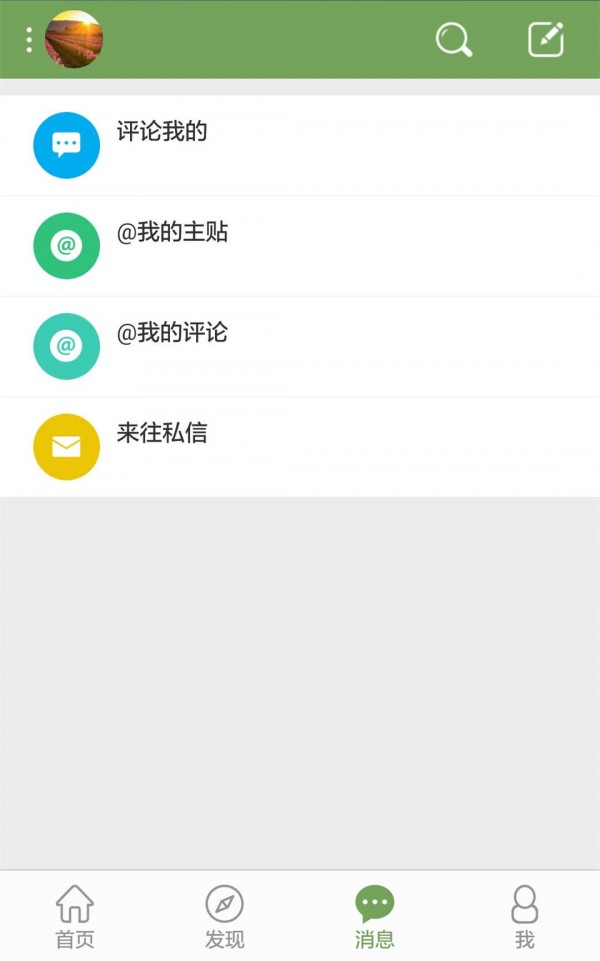Image resolution: width=600 pixels, height=961 pixels.
Task: Open 评论我的 messages
Action: (x=300, y=146)
